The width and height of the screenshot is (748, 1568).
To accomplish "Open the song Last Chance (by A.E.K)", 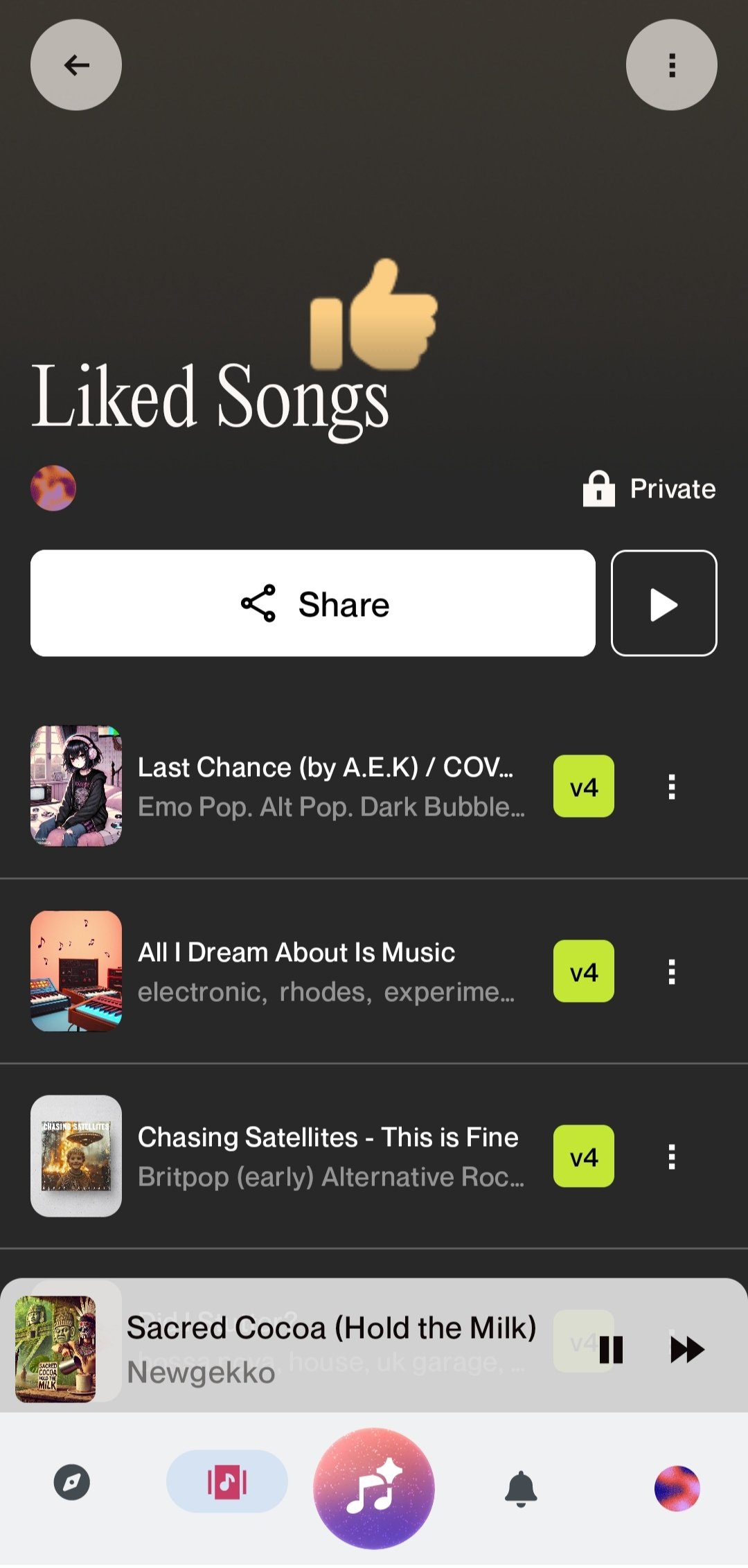I will click(x=326, y=786).
